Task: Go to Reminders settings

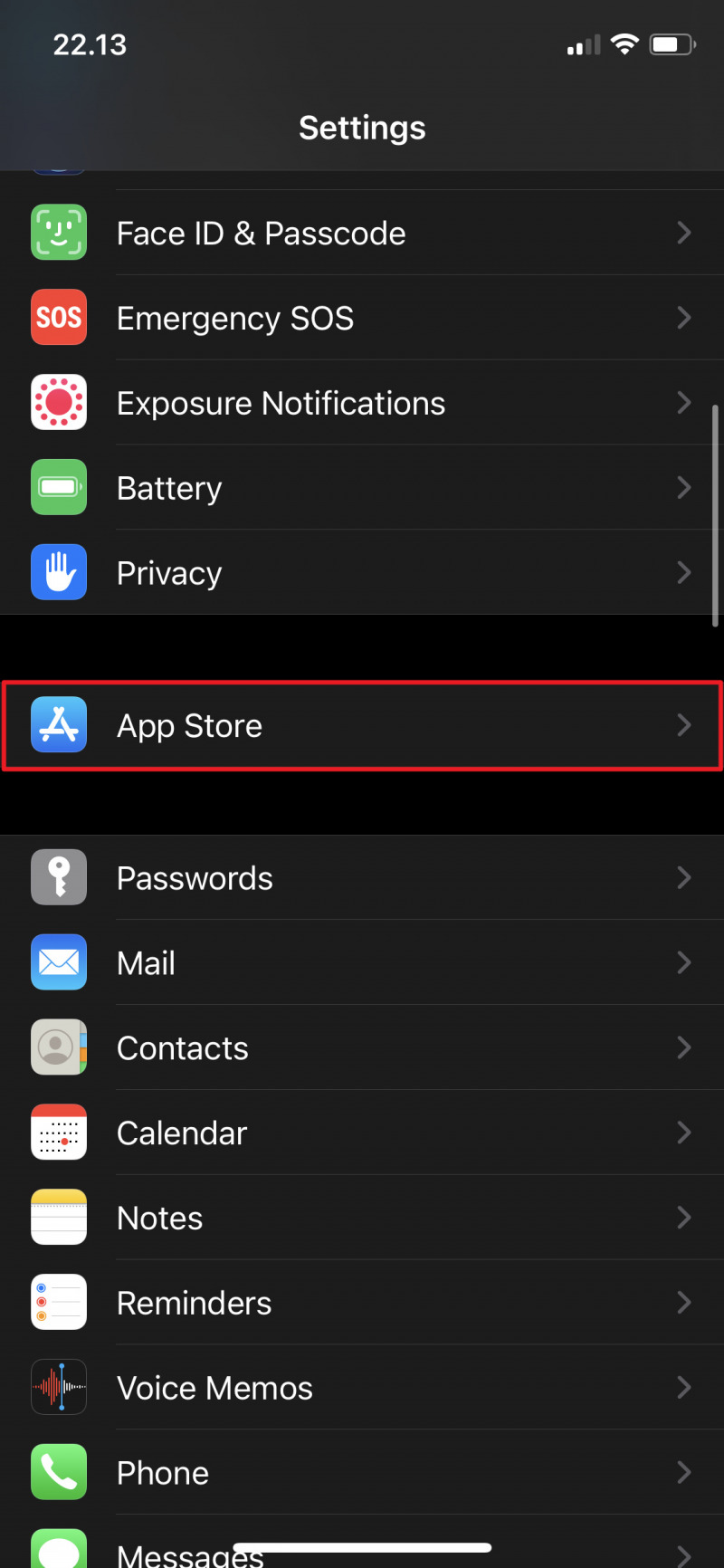Action: click(x=362, y=1303)
